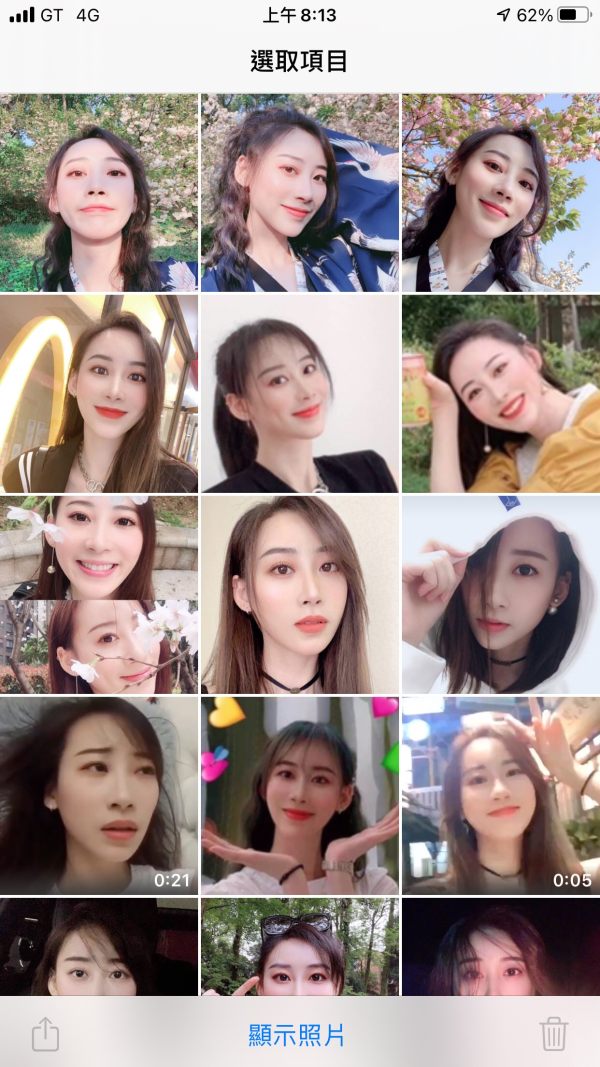Choose the ponytail photo on white background

coord(300,393)
